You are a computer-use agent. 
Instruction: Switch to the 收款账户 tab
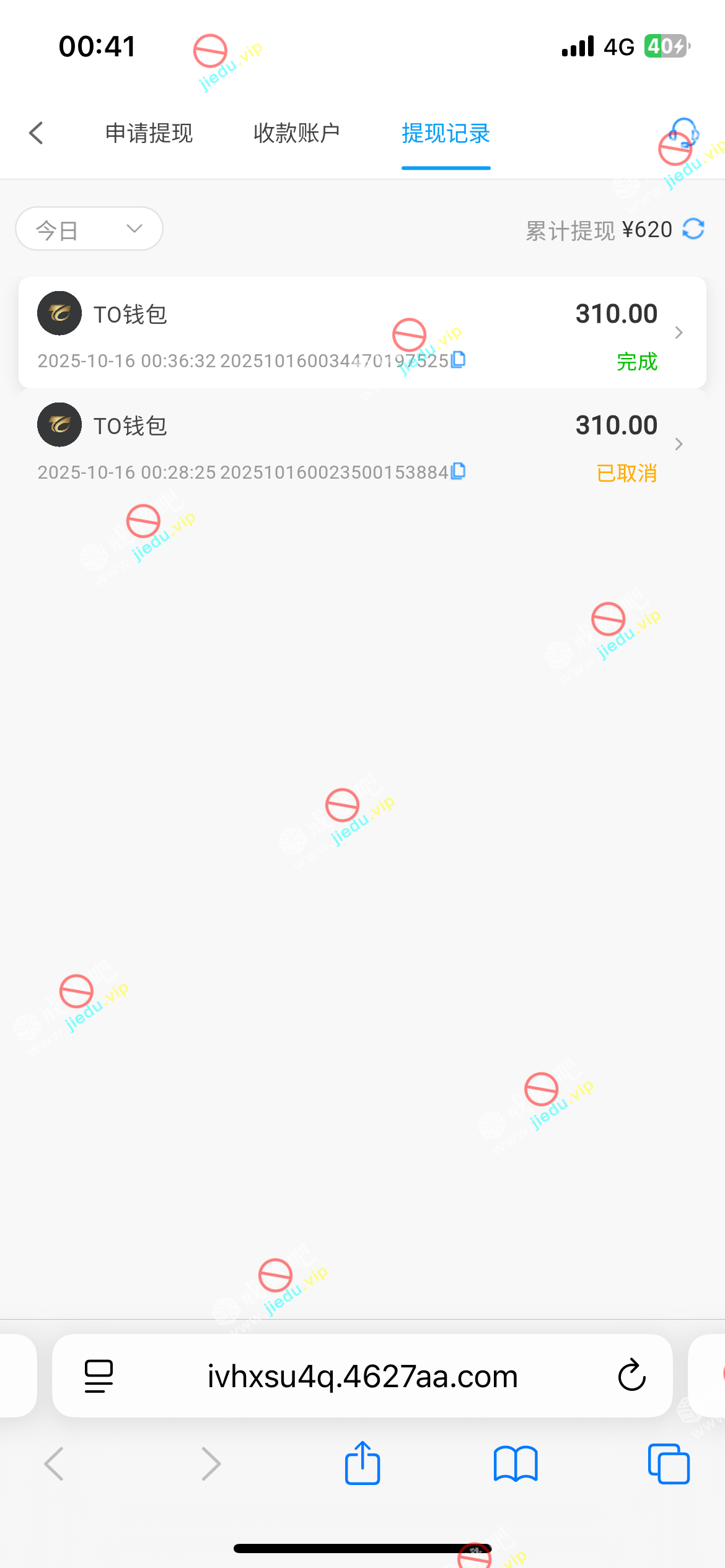(x=296, y=133)
